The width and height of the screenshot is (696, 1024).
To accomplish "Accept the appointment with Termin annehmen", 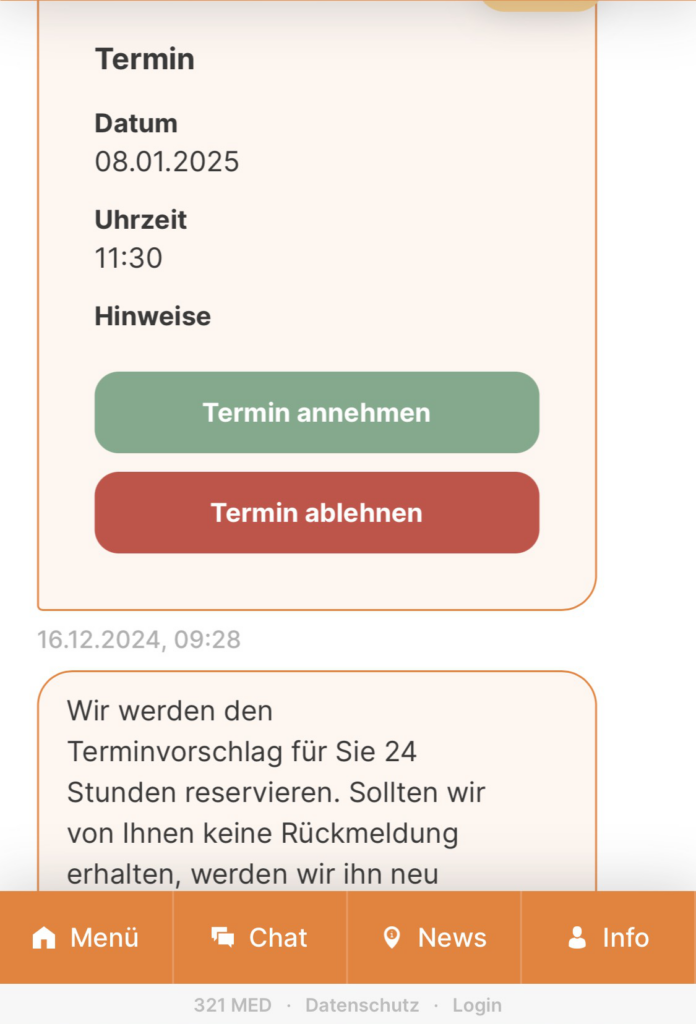I will pyautogui.click(x=316, y=412).
